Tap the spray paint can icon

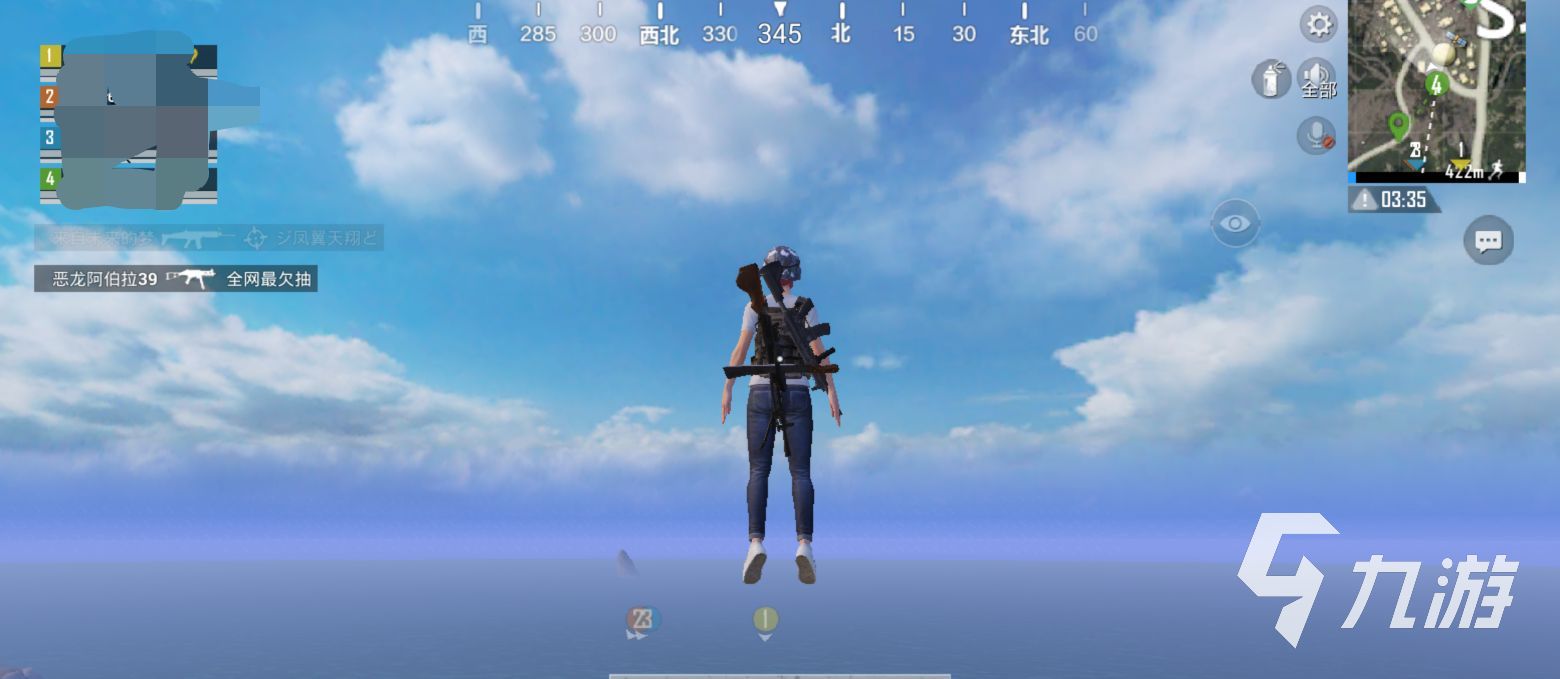pos(1271,79)
